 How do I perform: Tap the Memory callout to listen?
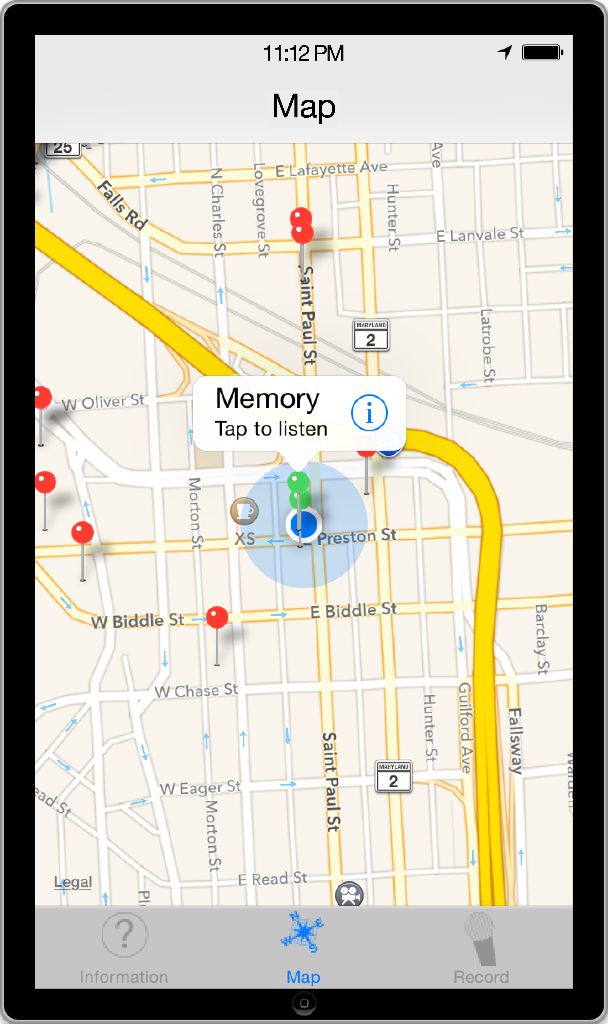[270, 412]
